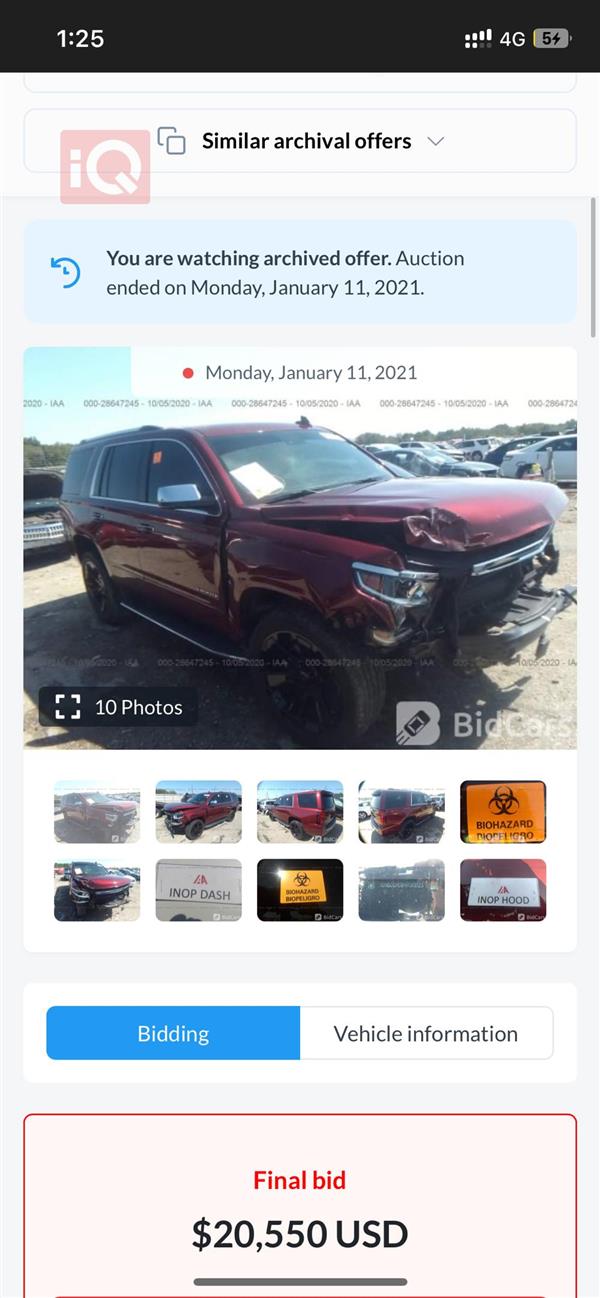Open the 10 Photos fullscreen gallery
This screenshot has width=600, height=1298.
[119, 707]
